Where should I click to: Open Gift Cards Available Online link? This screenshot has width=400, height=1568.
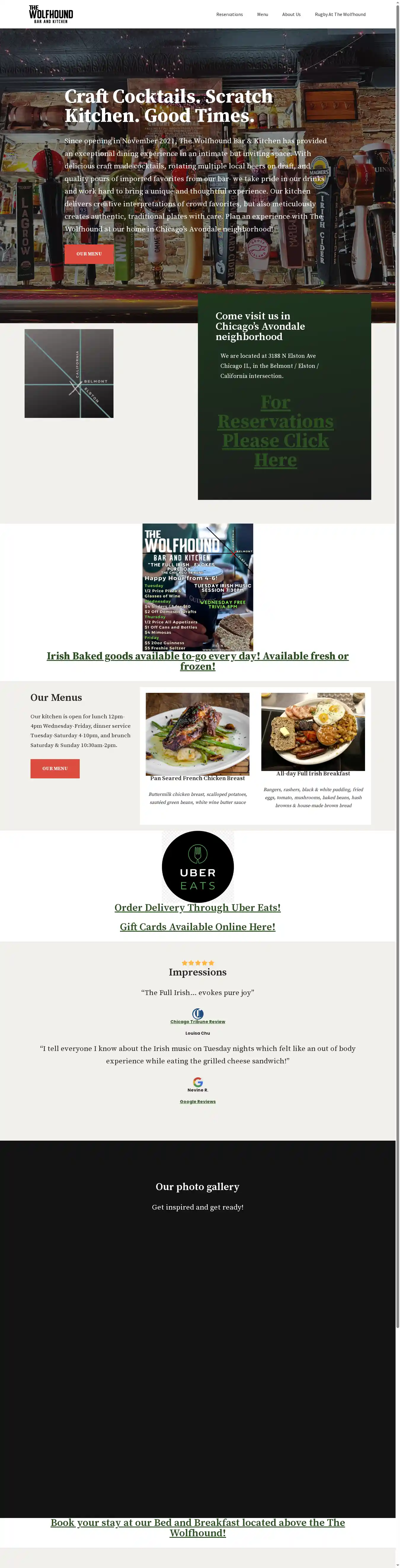point(198,926)
